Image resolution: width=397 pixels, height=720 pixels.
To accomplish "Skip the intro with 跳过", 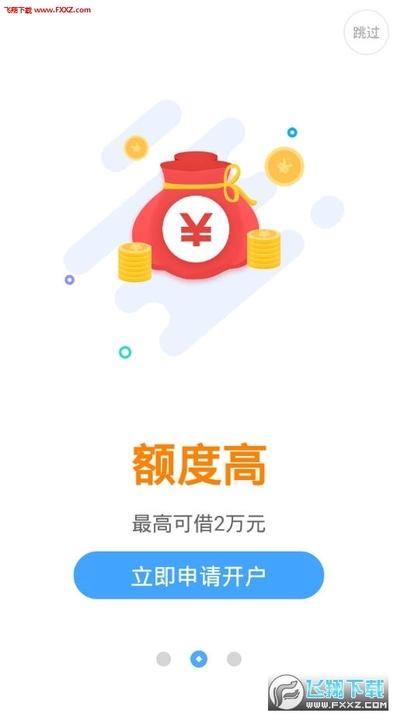I will coord(366,33).
